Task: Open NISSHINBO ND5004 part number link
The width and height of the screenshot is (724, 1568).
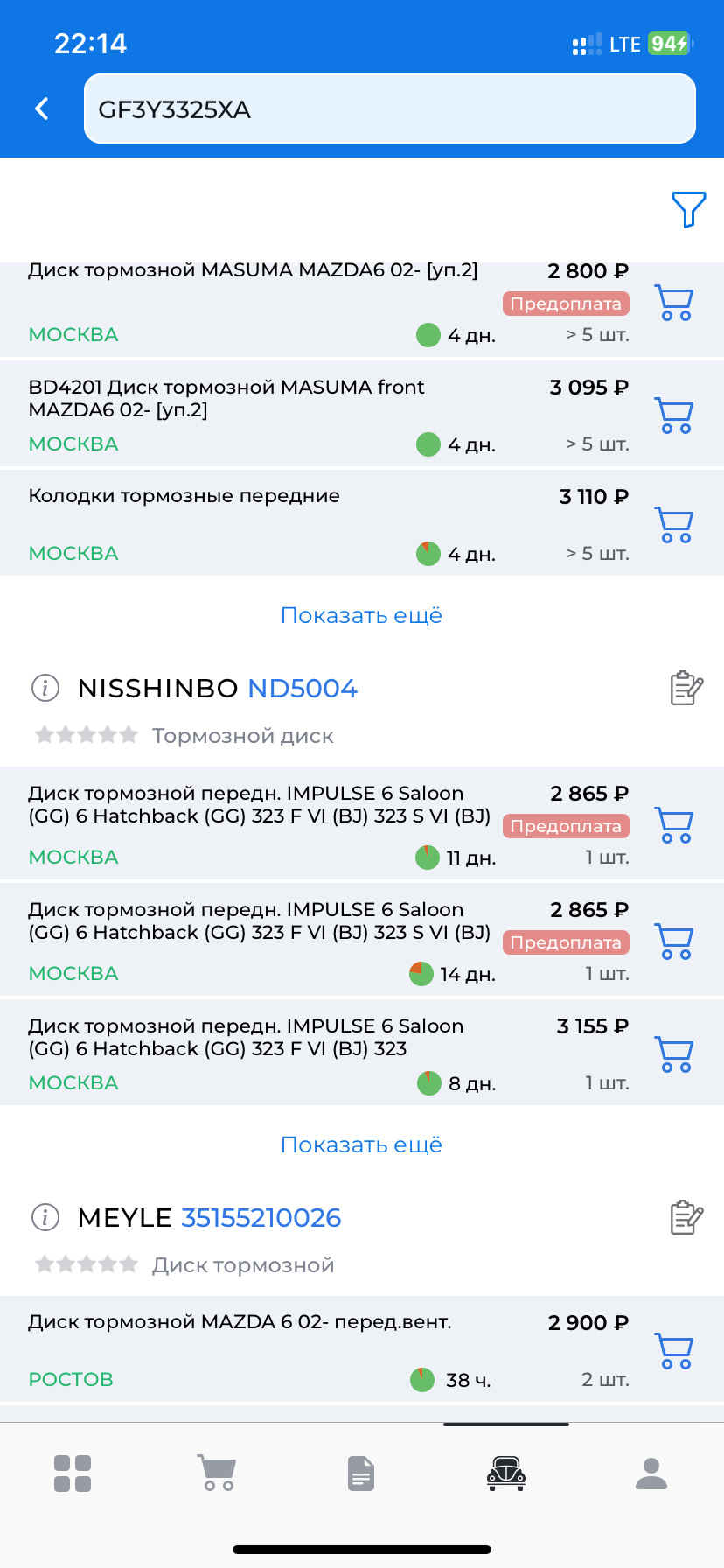Action: (x=303, y=689)
